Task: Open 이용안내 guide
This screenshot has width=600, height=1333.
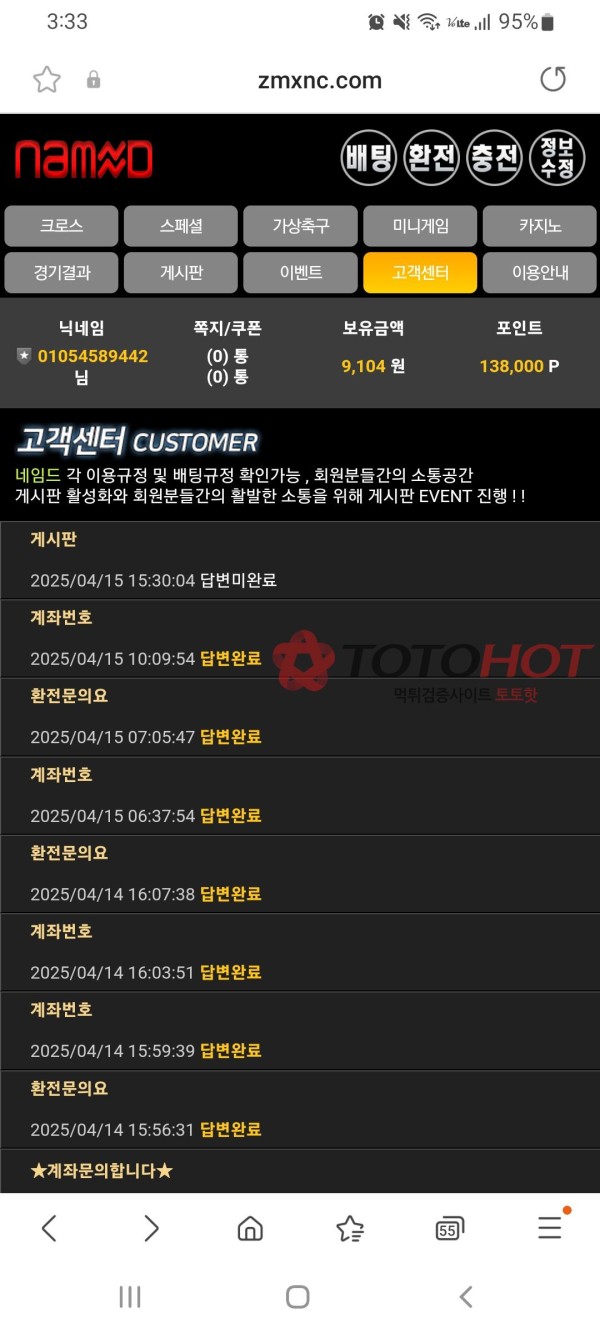Action: coord(540,273)
